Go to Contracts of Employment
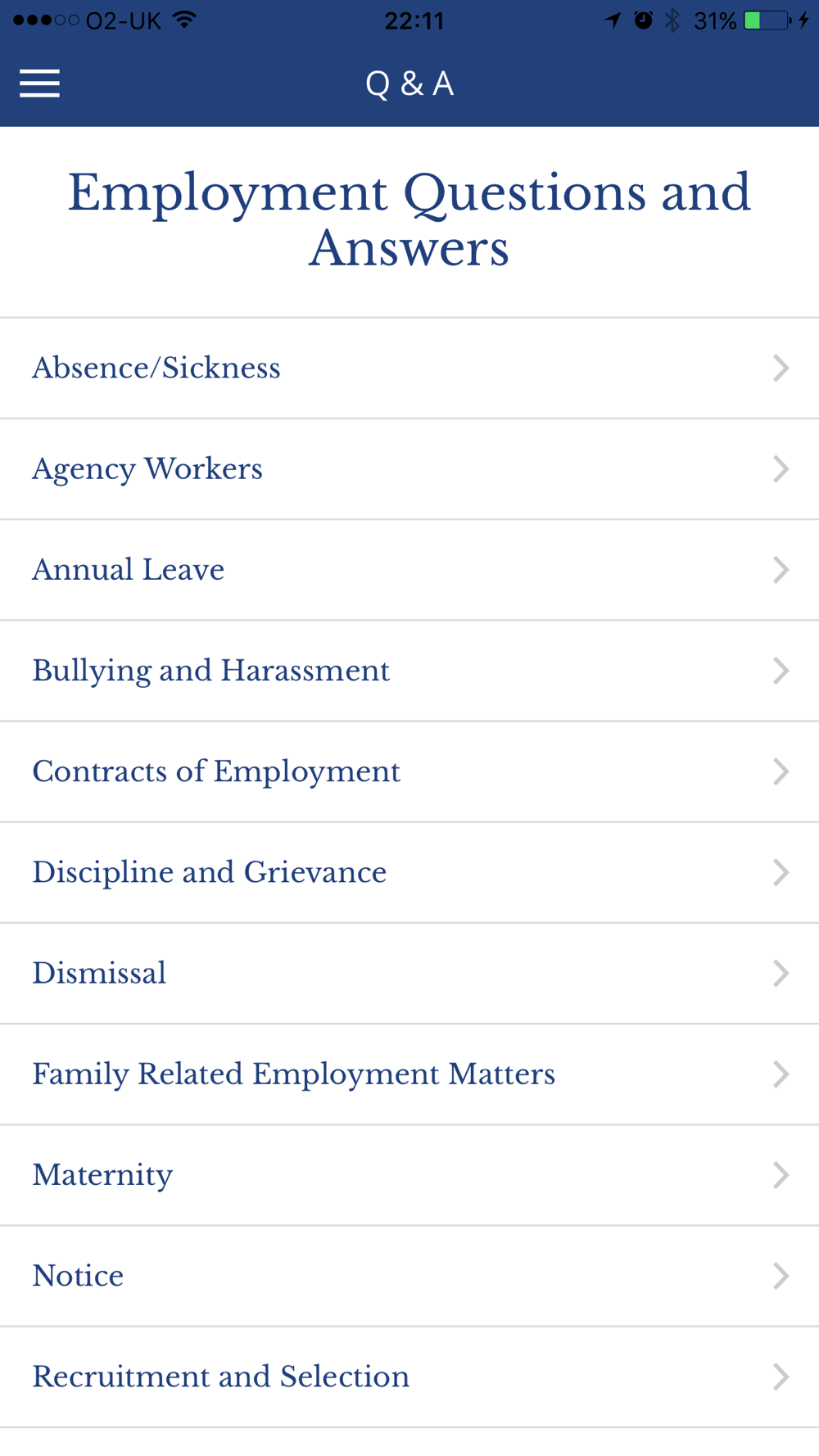 click(409, 771)
